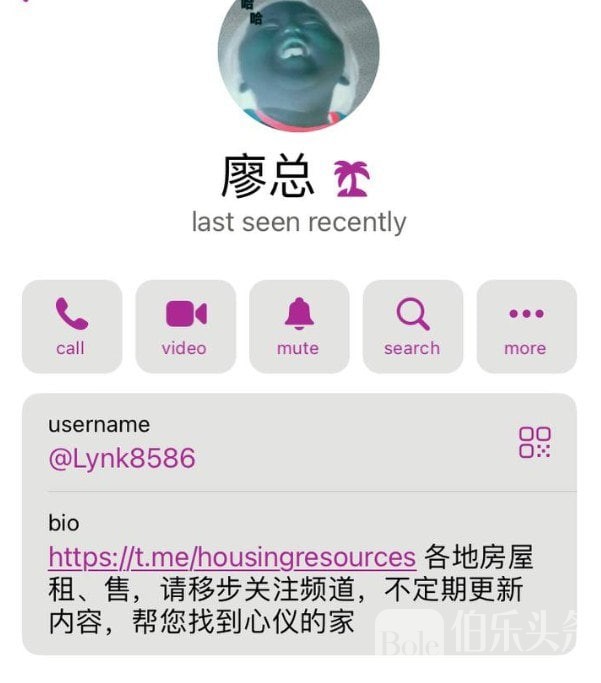
Task: Open the t.me/housingresources link
Action: tap(232, 557)
